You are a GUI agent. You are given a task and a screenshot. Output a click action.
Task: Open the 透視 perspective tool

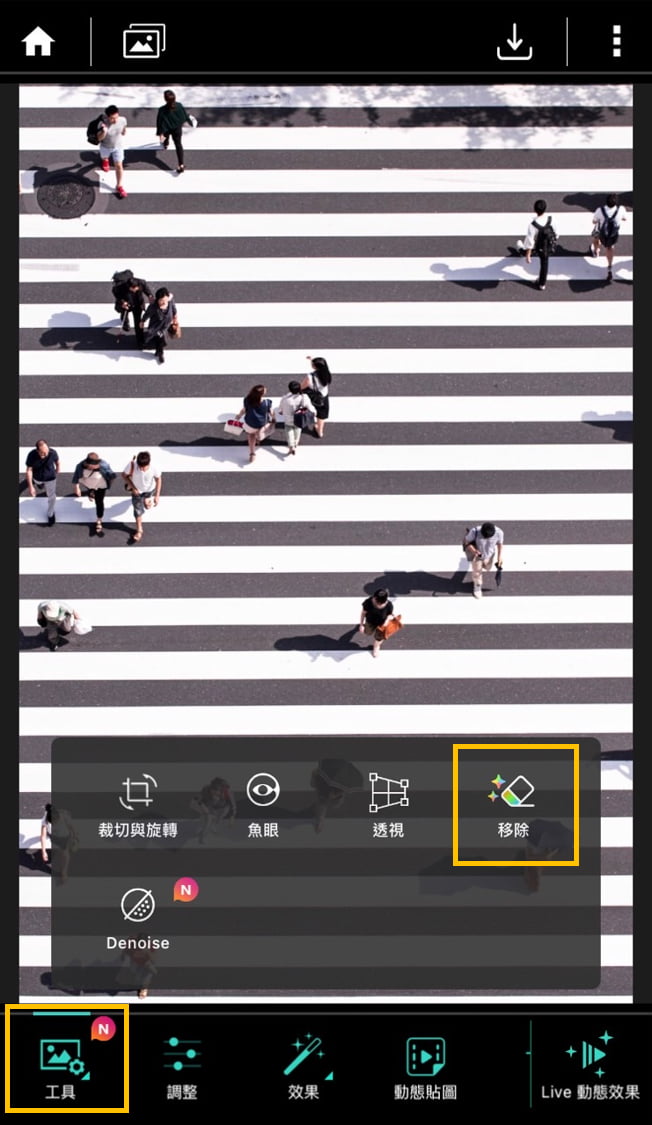388,805
